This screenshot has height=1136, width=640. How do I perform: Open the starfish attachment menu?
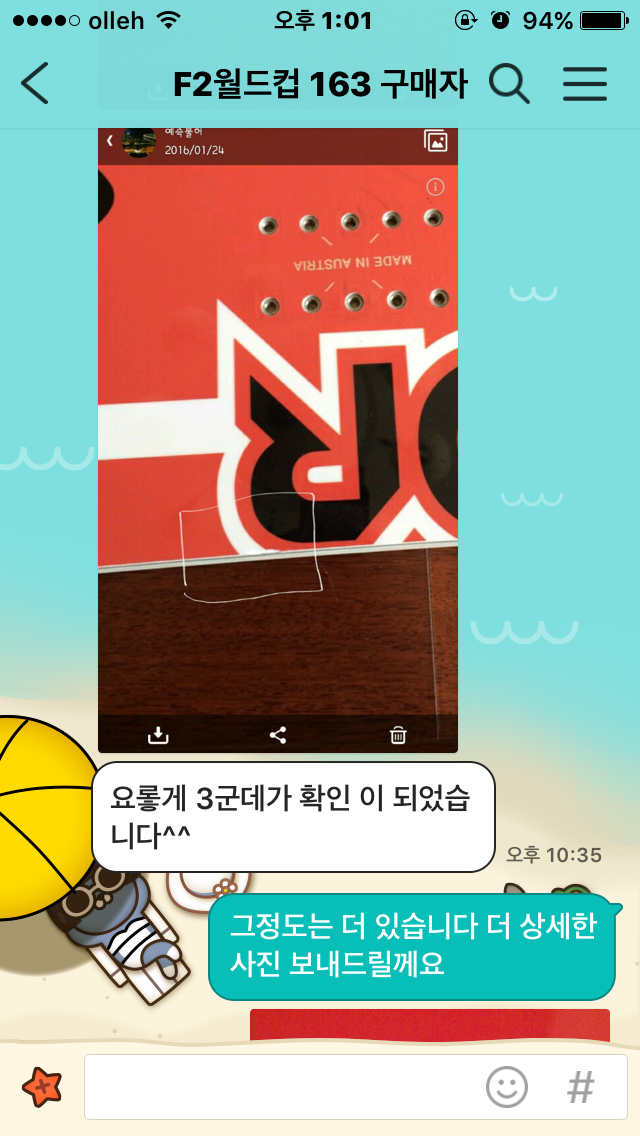point(42,1087)
